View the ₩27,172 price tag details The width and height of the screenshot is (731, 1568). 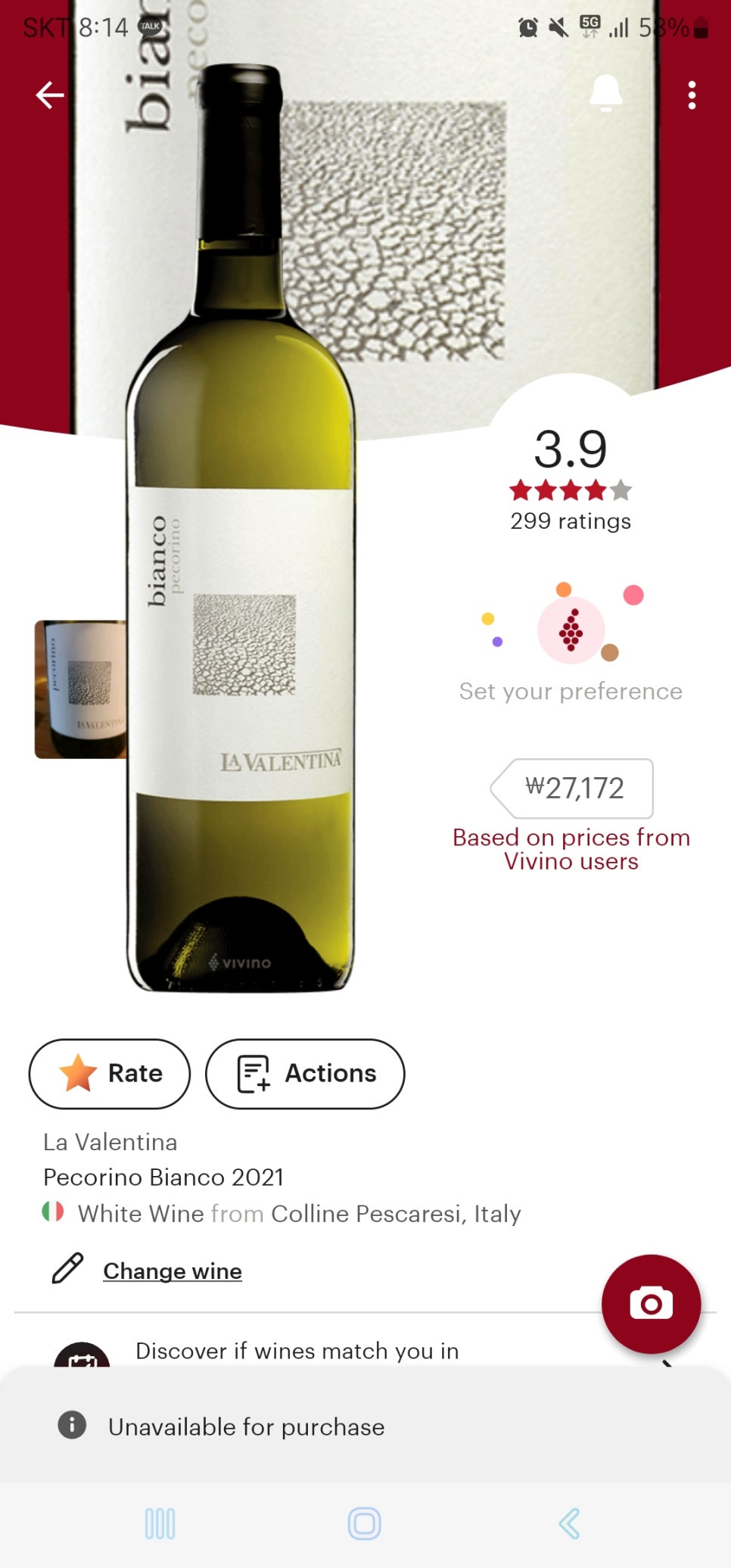574,789
